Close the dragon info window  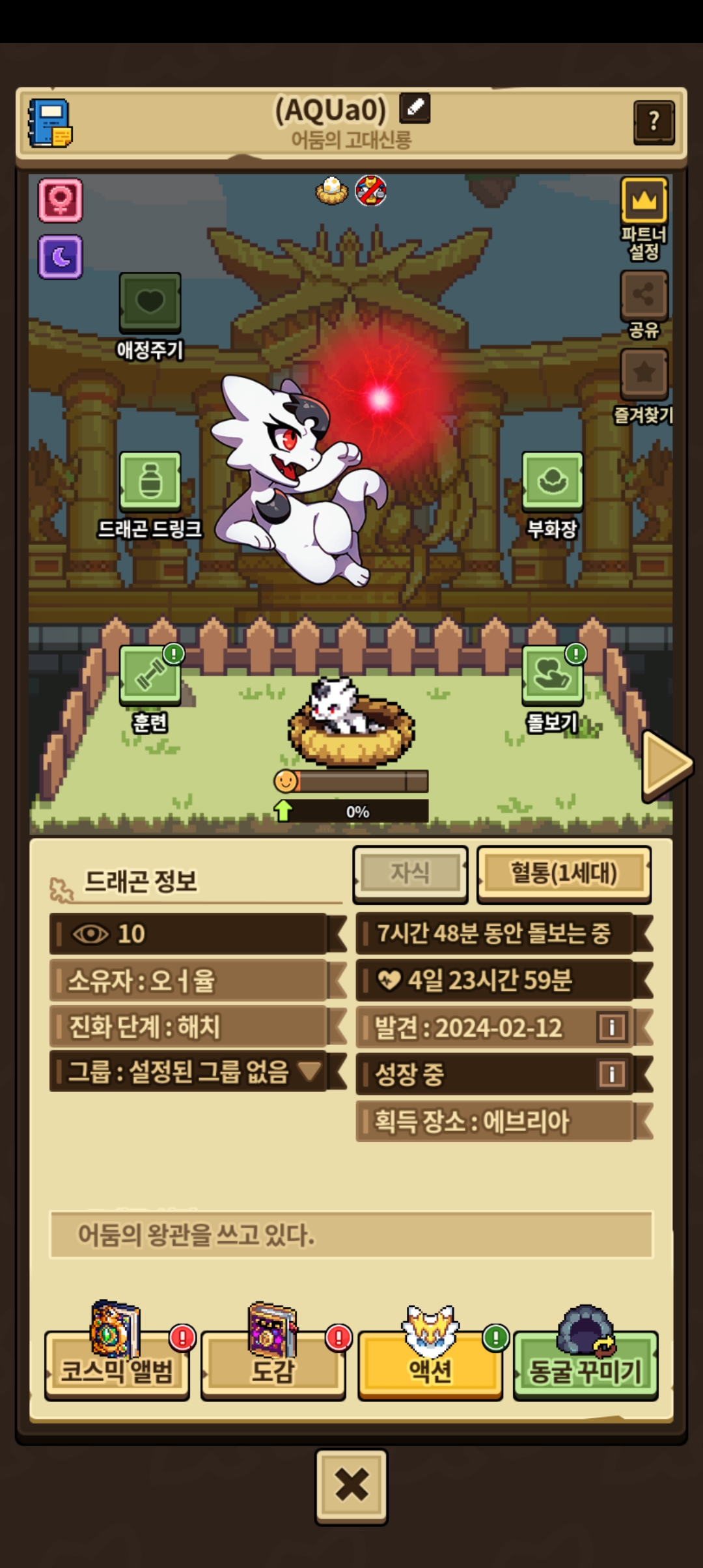click(351, 1487)
